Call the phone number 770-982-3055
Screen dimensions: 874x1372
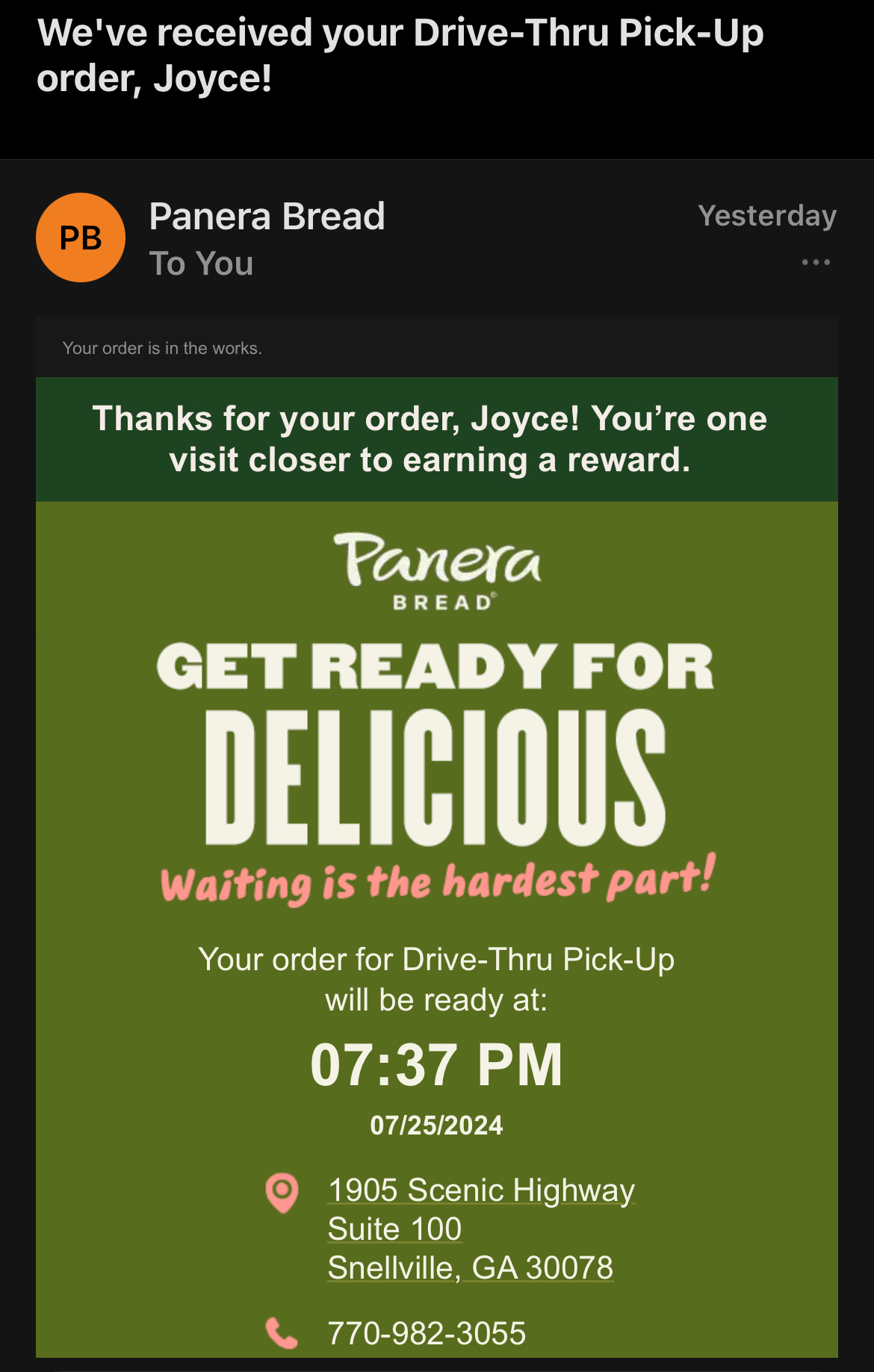tap(426, 1333)
